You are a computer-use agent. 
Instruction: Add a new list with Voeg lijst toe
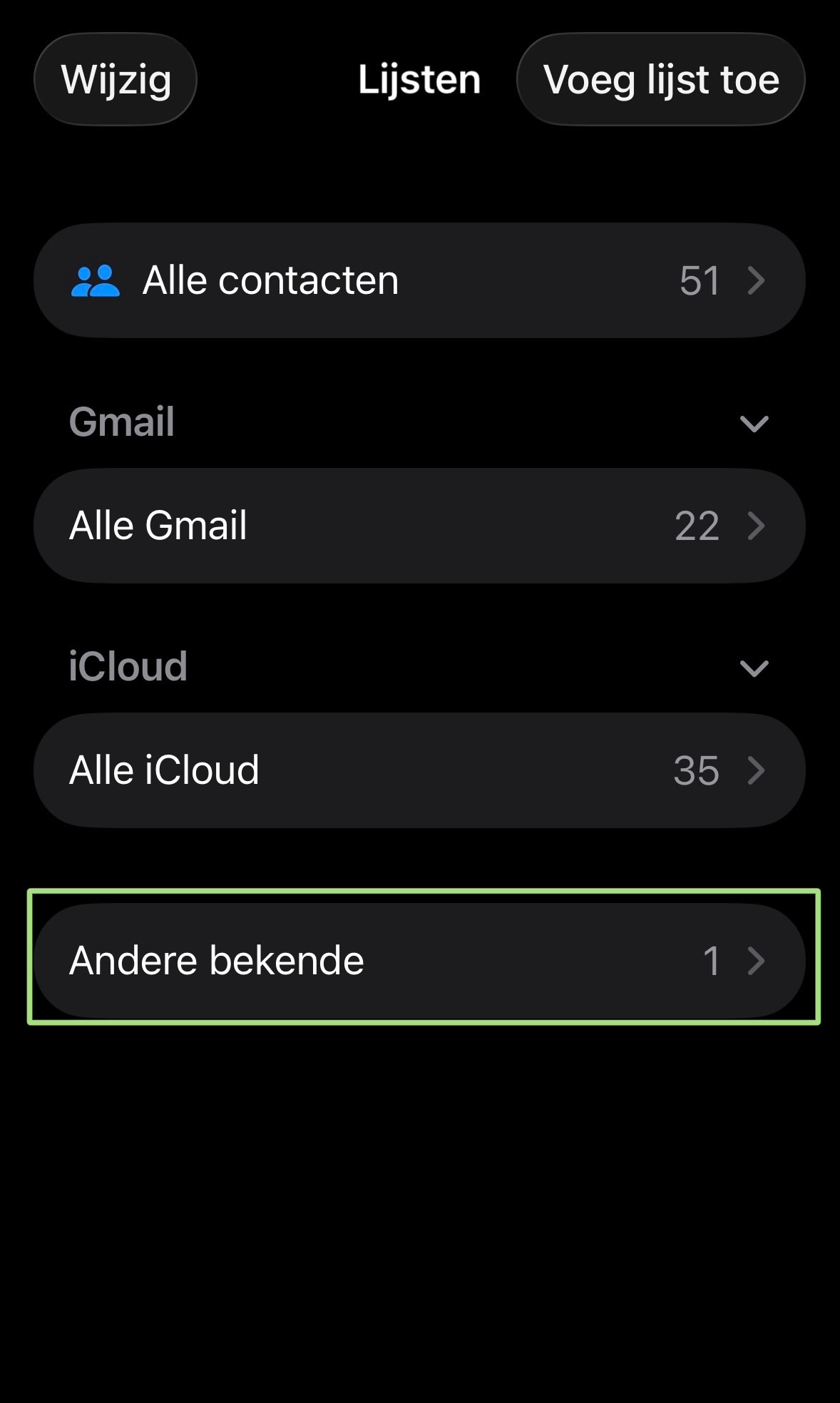coord(660,79)
